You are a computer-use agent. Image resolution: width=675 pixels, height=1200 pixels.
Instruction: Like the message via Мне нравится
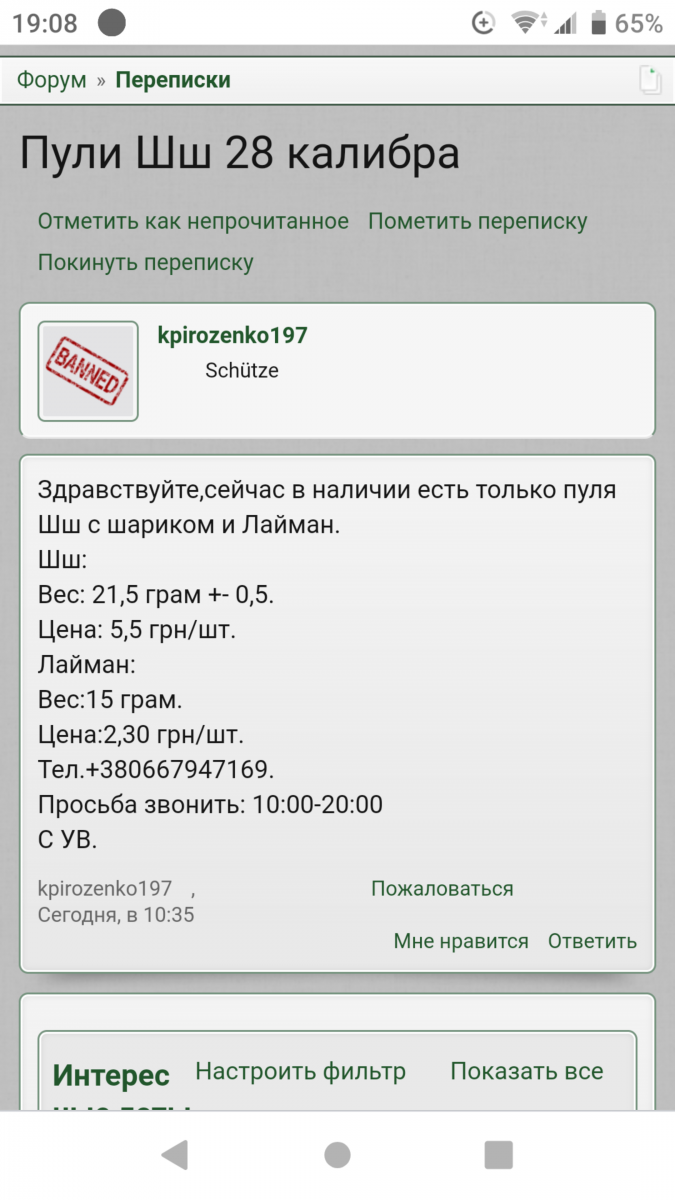460,941
